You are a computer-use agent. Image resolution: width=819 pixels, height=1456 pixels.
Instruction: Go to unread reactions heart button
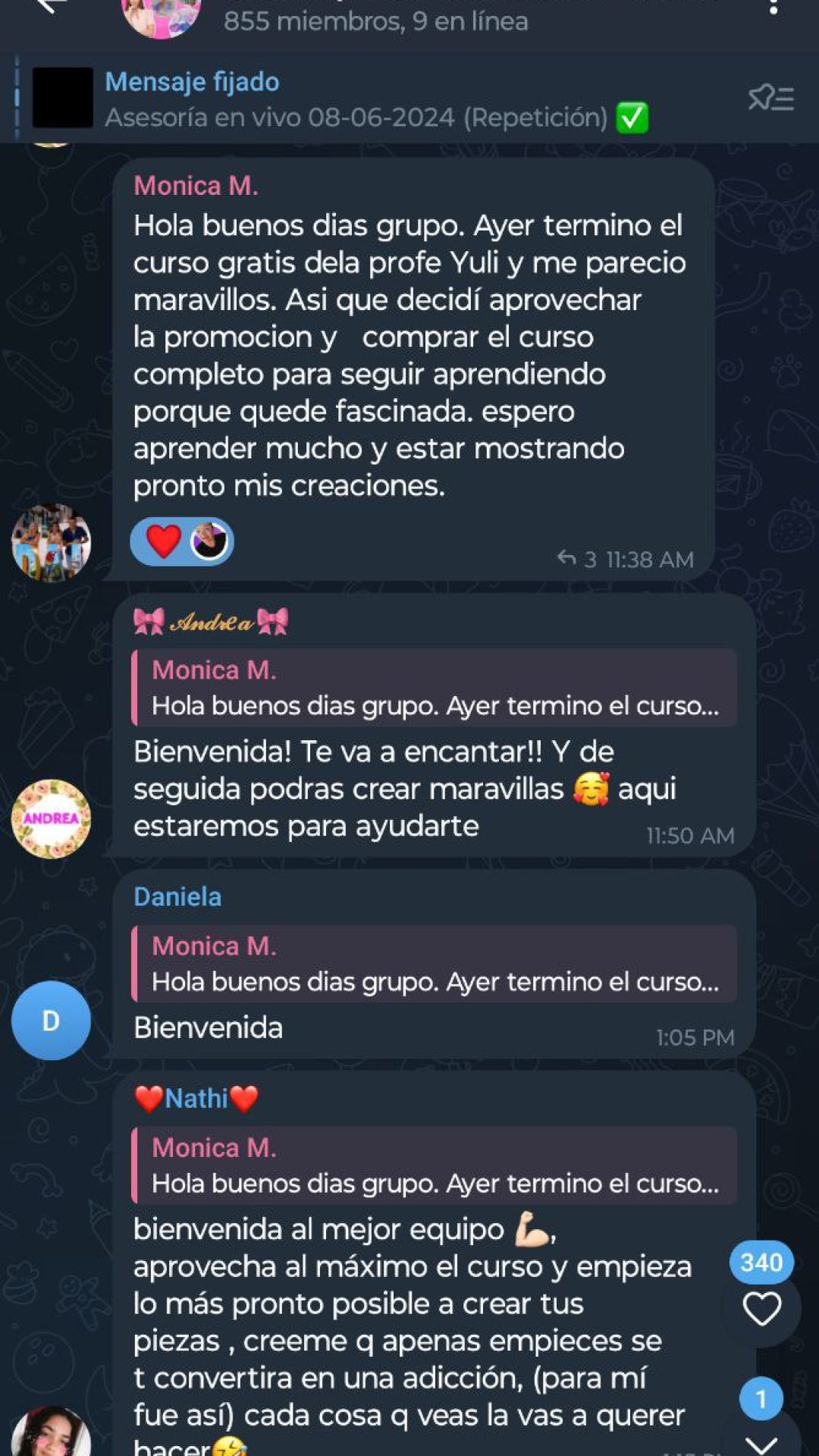(761, 1308)
